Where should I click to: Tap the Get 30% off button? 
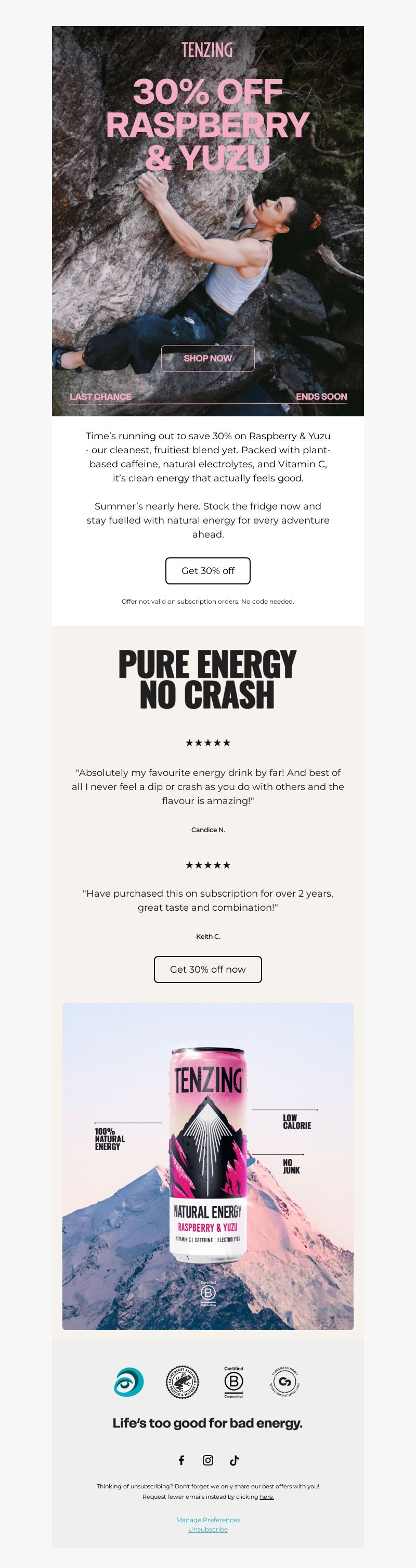207,570
